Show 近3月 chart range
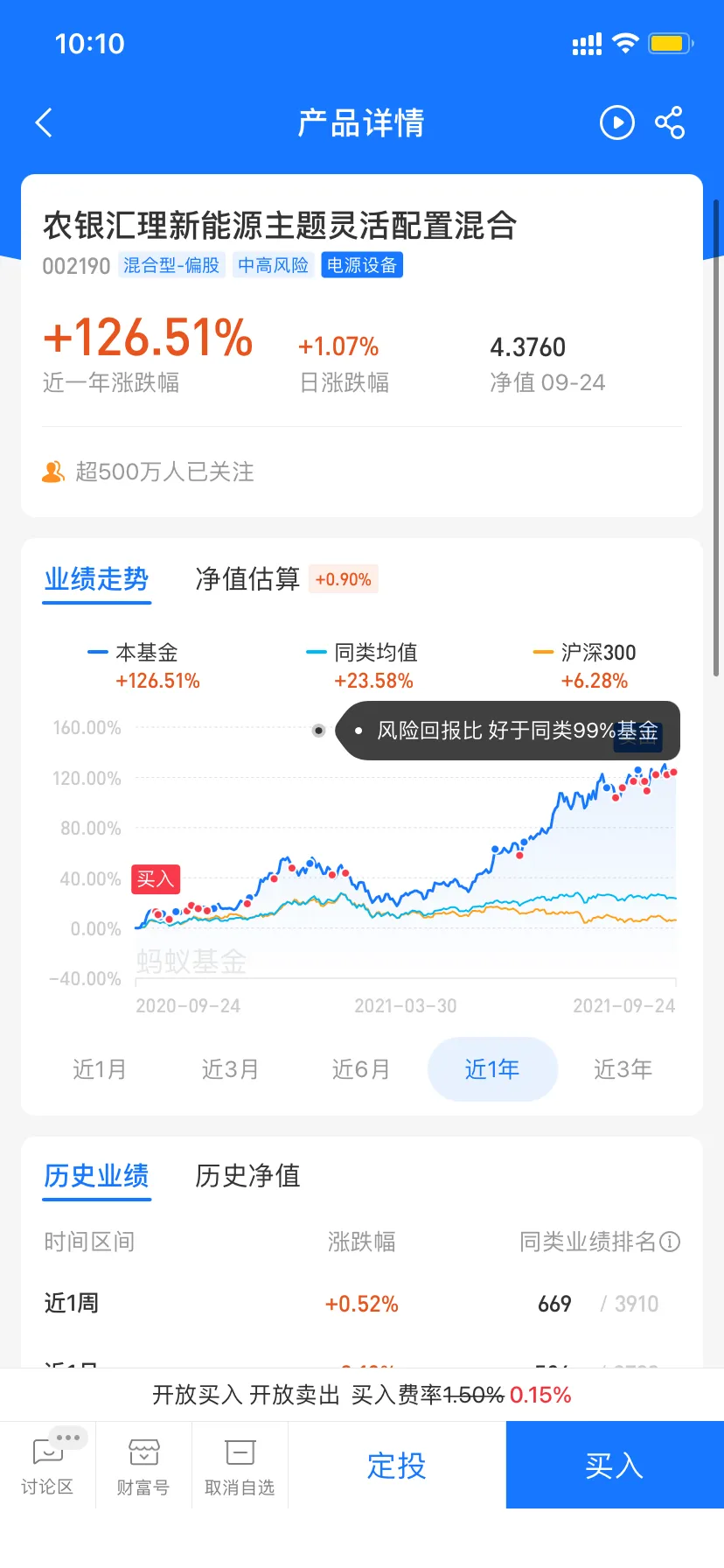The height and width of the screenshot is (1568, 724). point(230,1069)
